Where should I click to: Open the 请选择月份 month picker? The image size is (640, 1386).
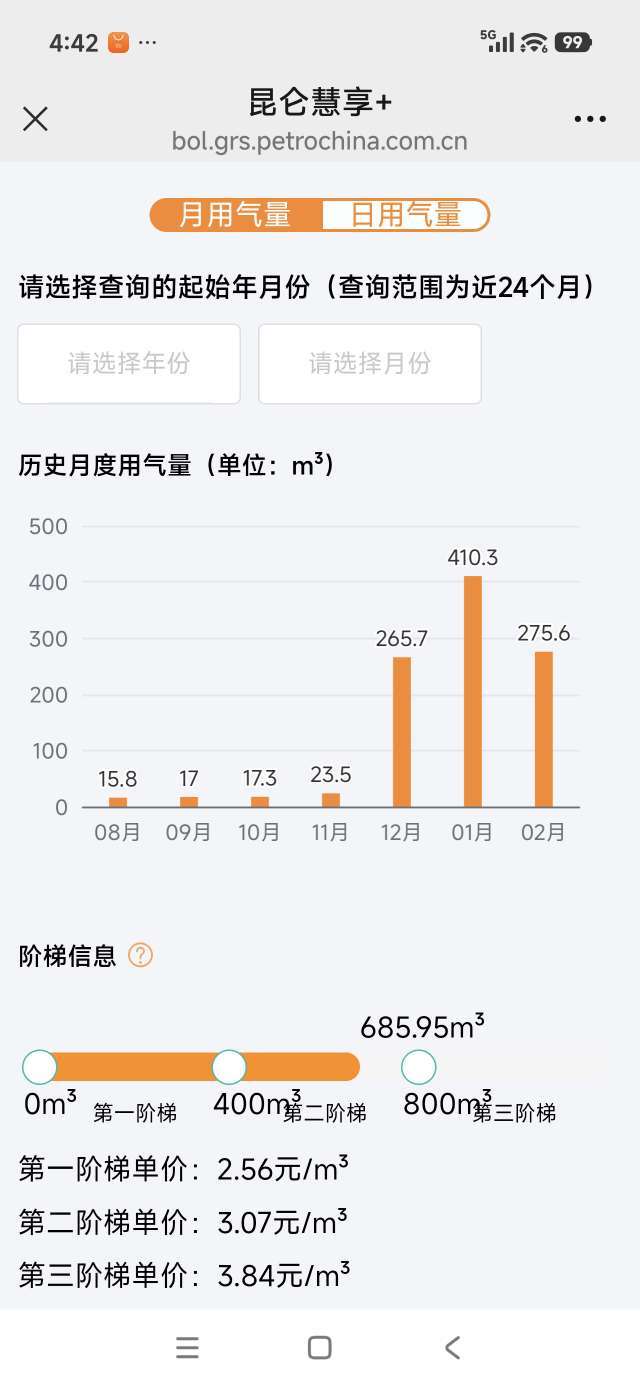coord(370,363)
